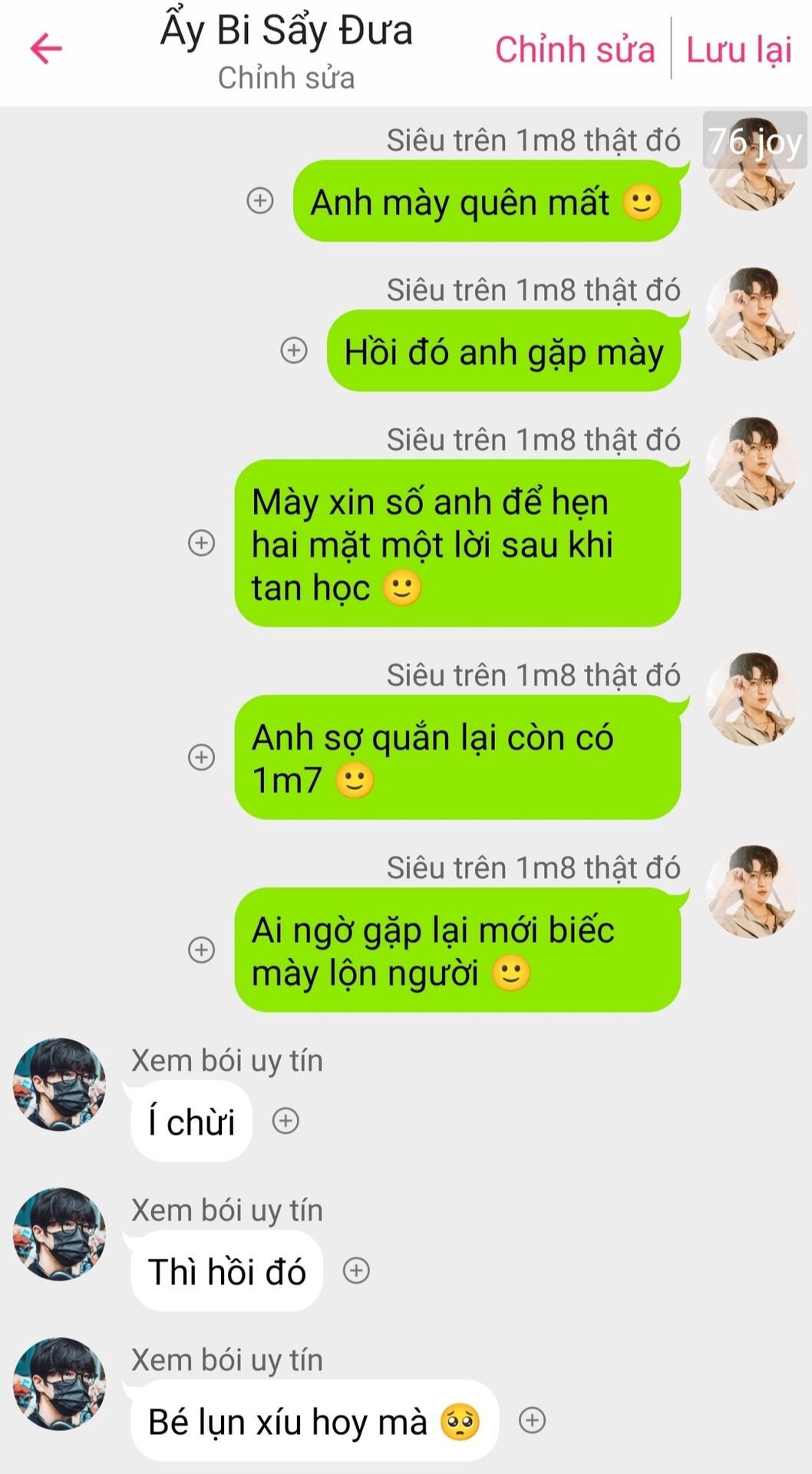This screenshot has height=1474, width=812.
Task: Tap plus icon beside "Hồi đó anh gặp mày"
Action: pyautogui.click(x=294, y=351)
